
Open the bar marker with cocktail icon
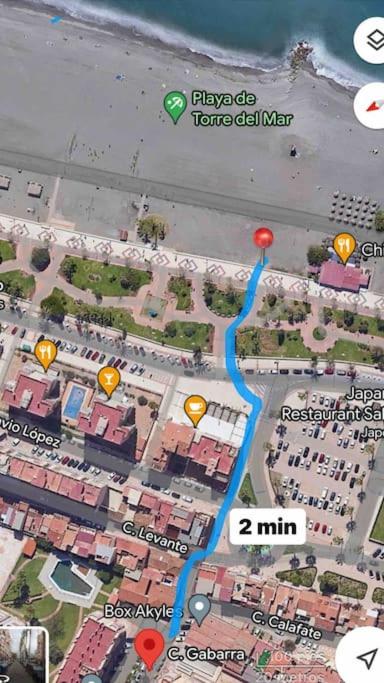click(x=109, y=382)
